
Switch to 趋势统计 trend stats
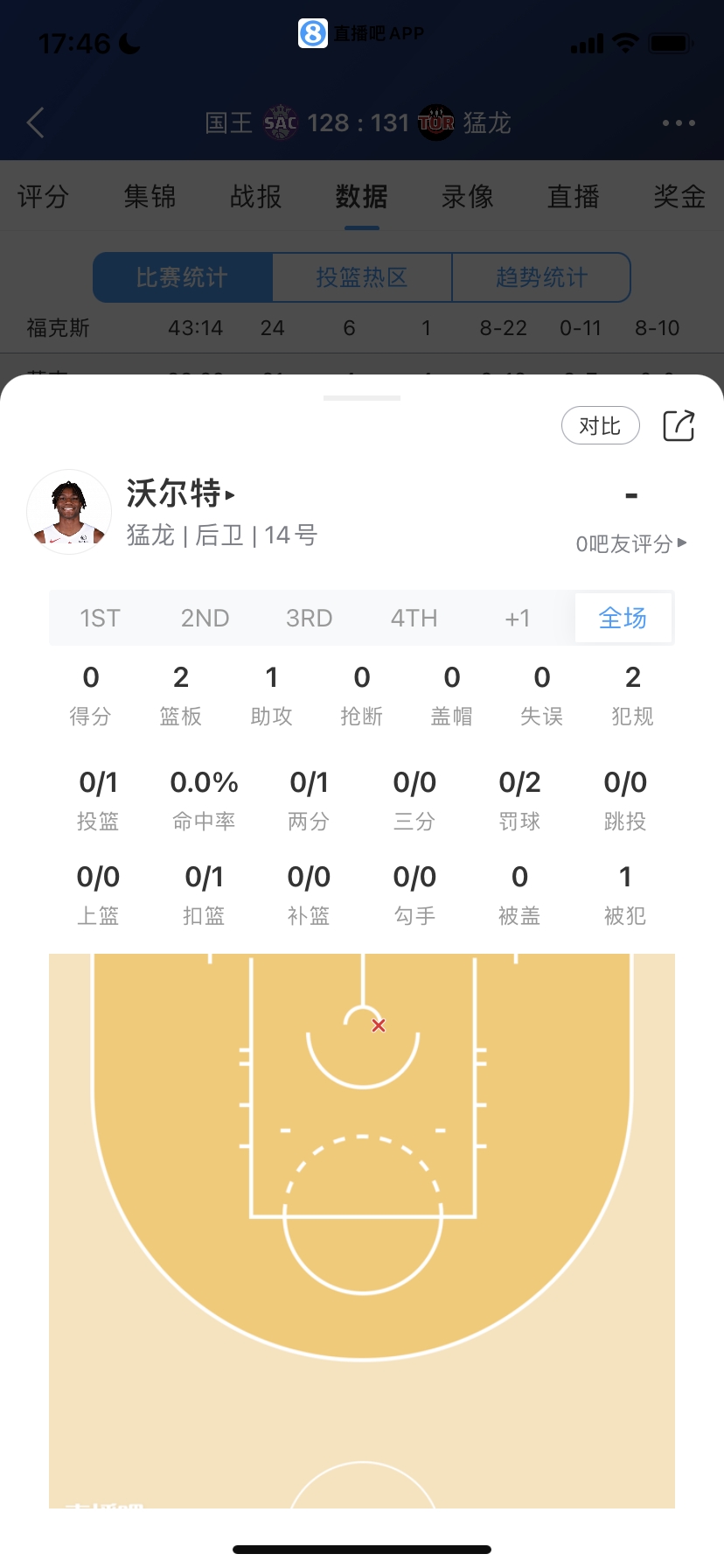click(x=541, y=277)
